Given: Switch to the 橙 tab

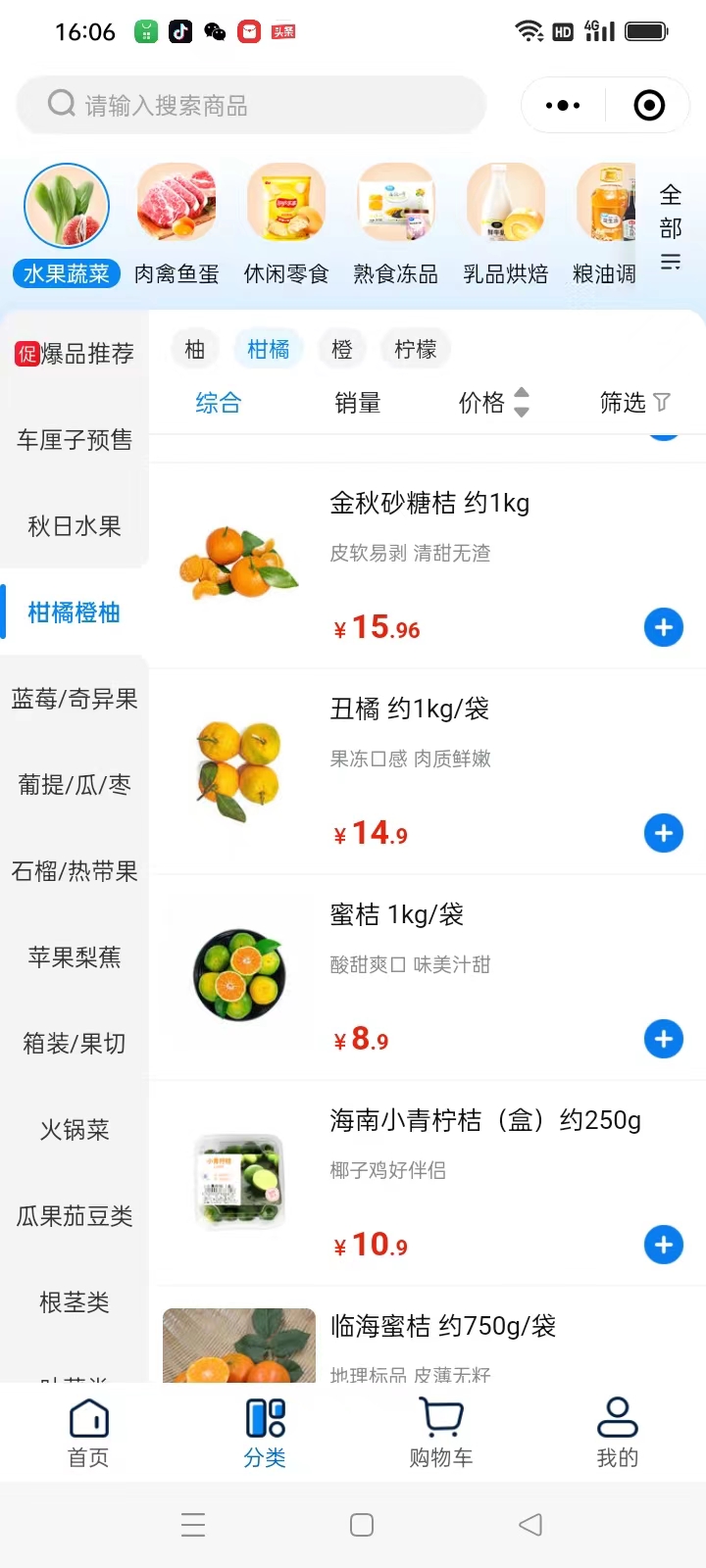Looking at the screenshot, I should (341, 349).
